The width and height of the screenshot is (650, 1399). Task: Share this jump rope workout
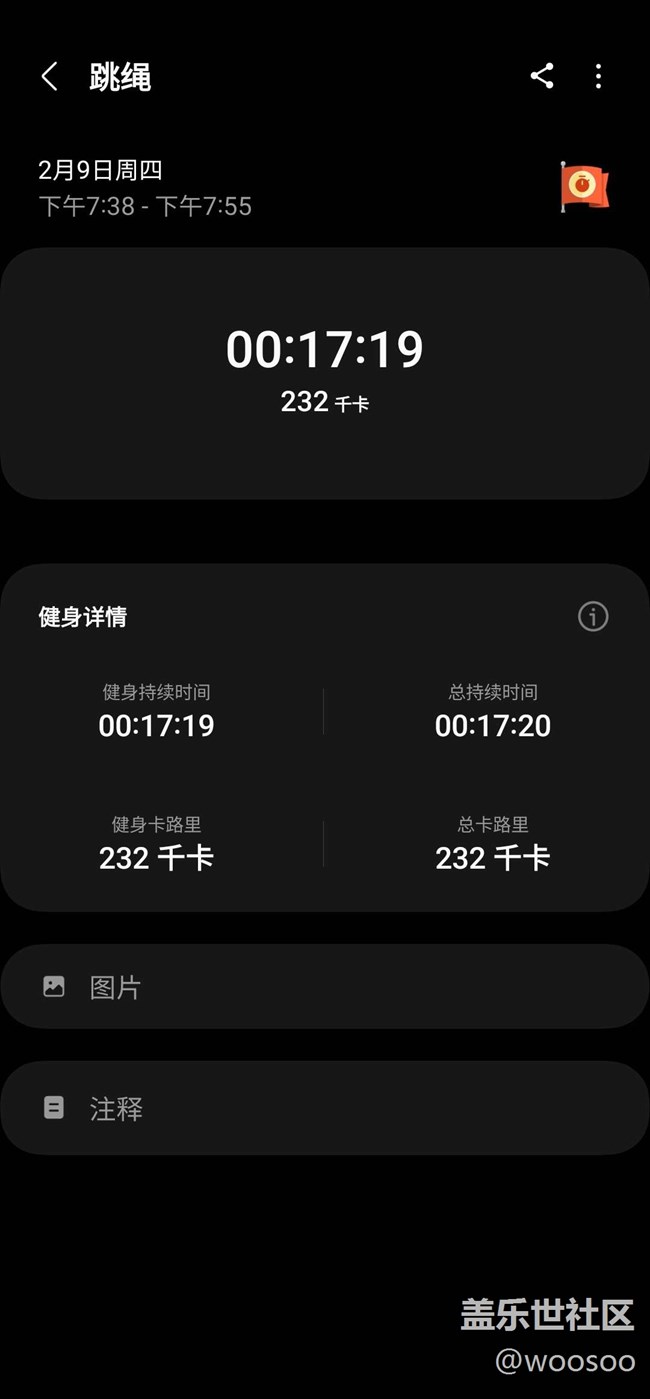pos(542,76)
